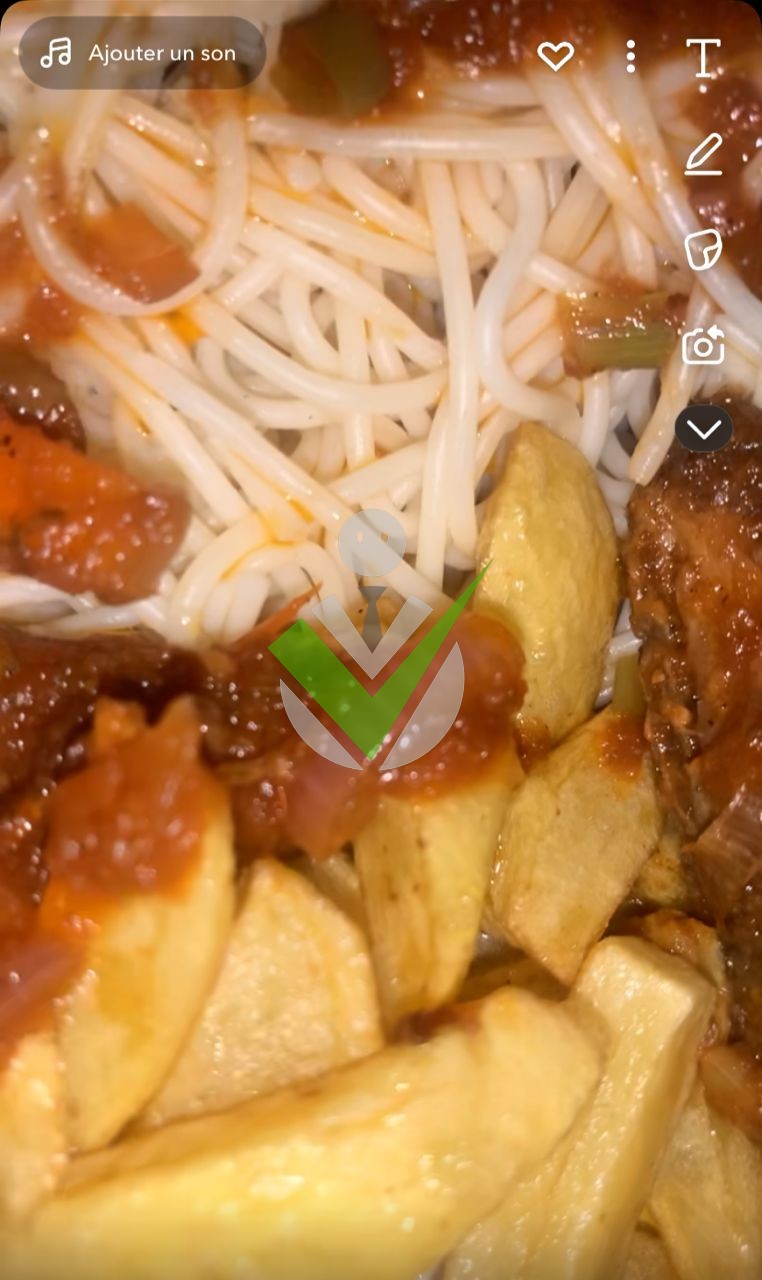
Task: Select the pencil drawing tool
Action: click(703, 155)
